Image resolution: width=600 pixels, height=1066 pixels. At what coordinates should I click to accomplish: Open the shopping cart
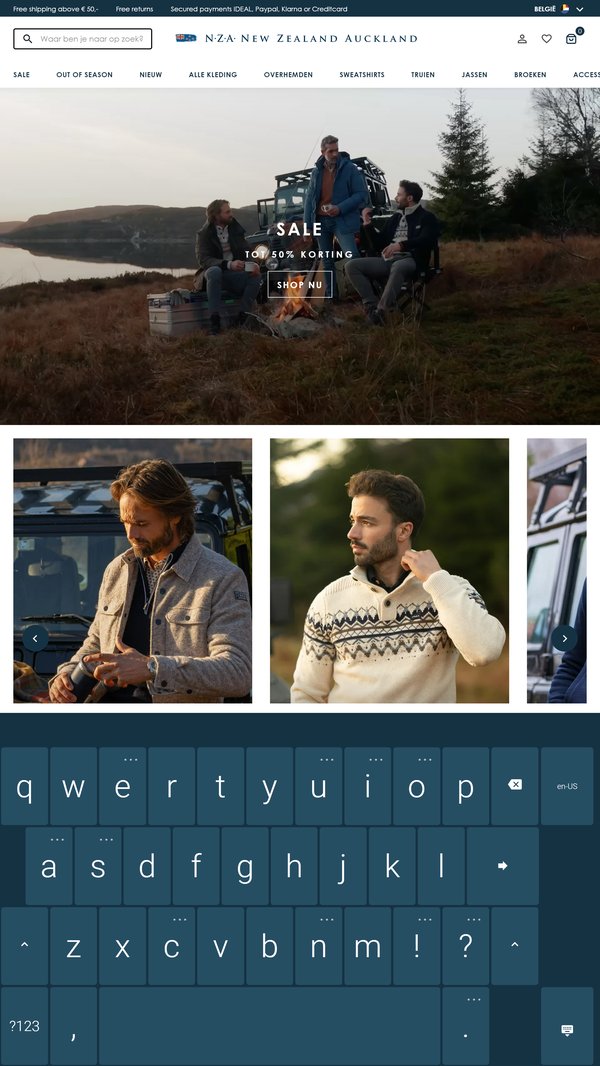click(571, 39)
